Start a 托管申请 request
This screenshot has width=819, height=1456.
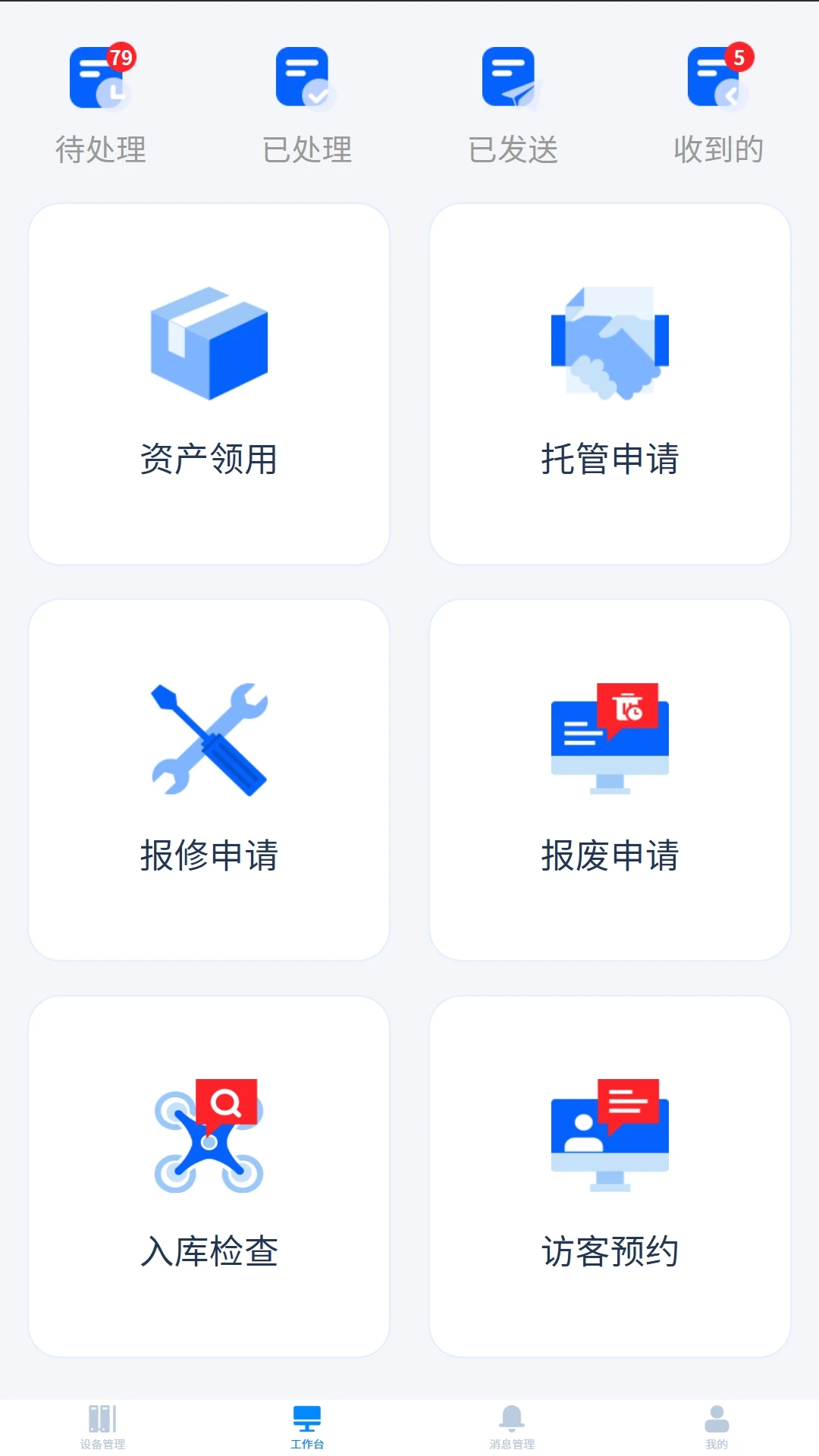610,384
